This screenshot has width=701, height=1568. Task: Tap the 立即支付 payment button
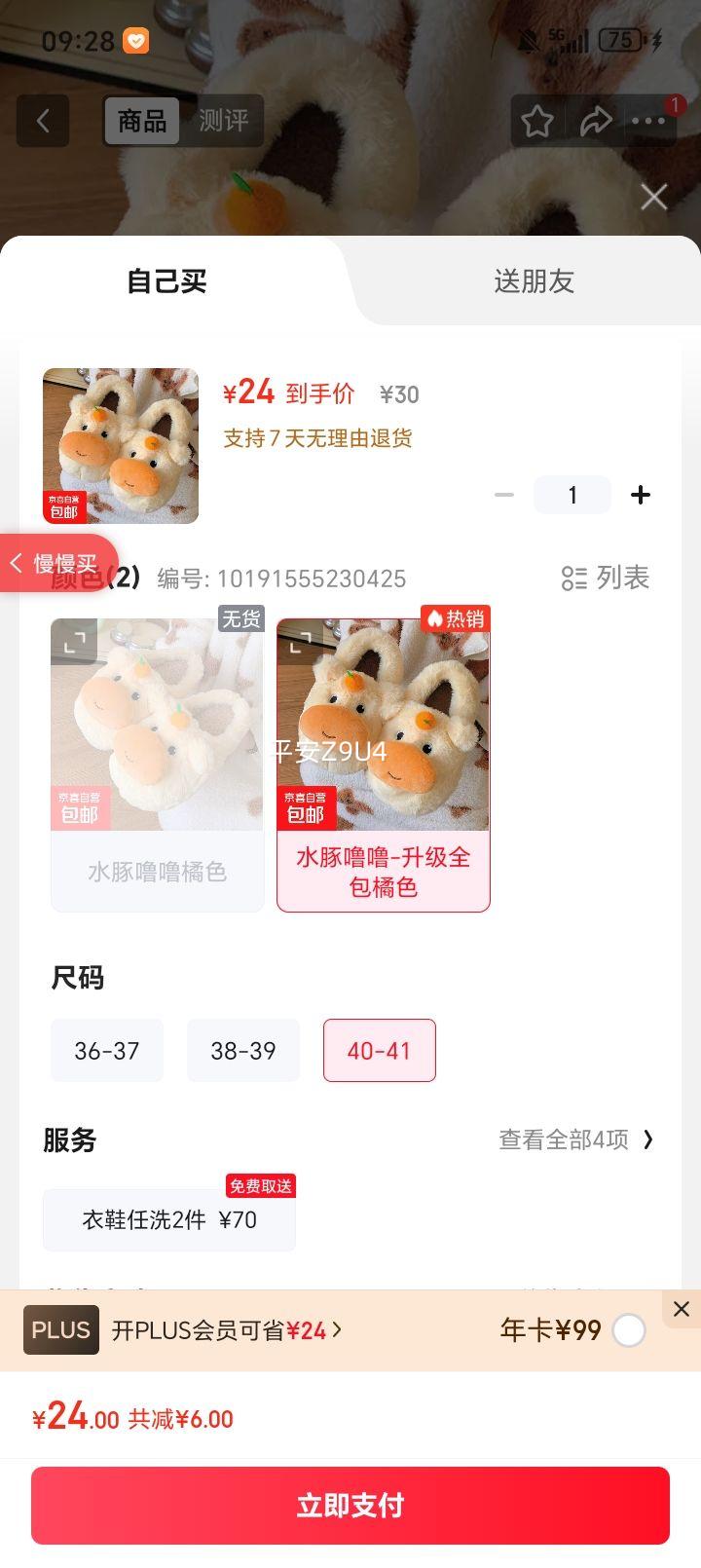coord(350,1506)
